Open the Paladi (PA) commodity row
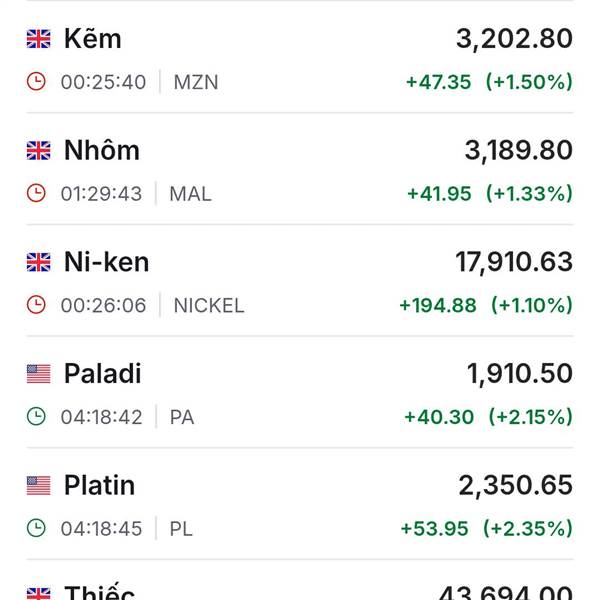The width and height of the screenshot is (600, 600). click(300, 392)
